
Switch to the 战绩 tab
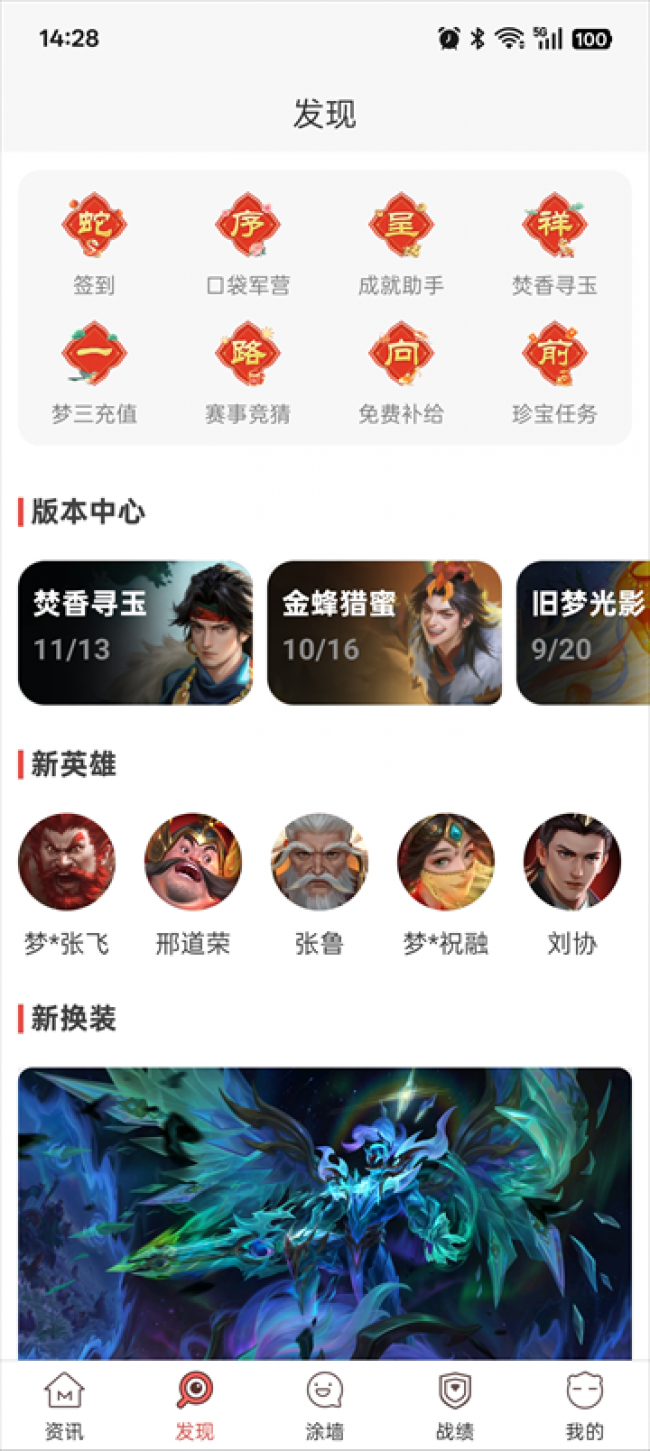tap(455, 1405)
